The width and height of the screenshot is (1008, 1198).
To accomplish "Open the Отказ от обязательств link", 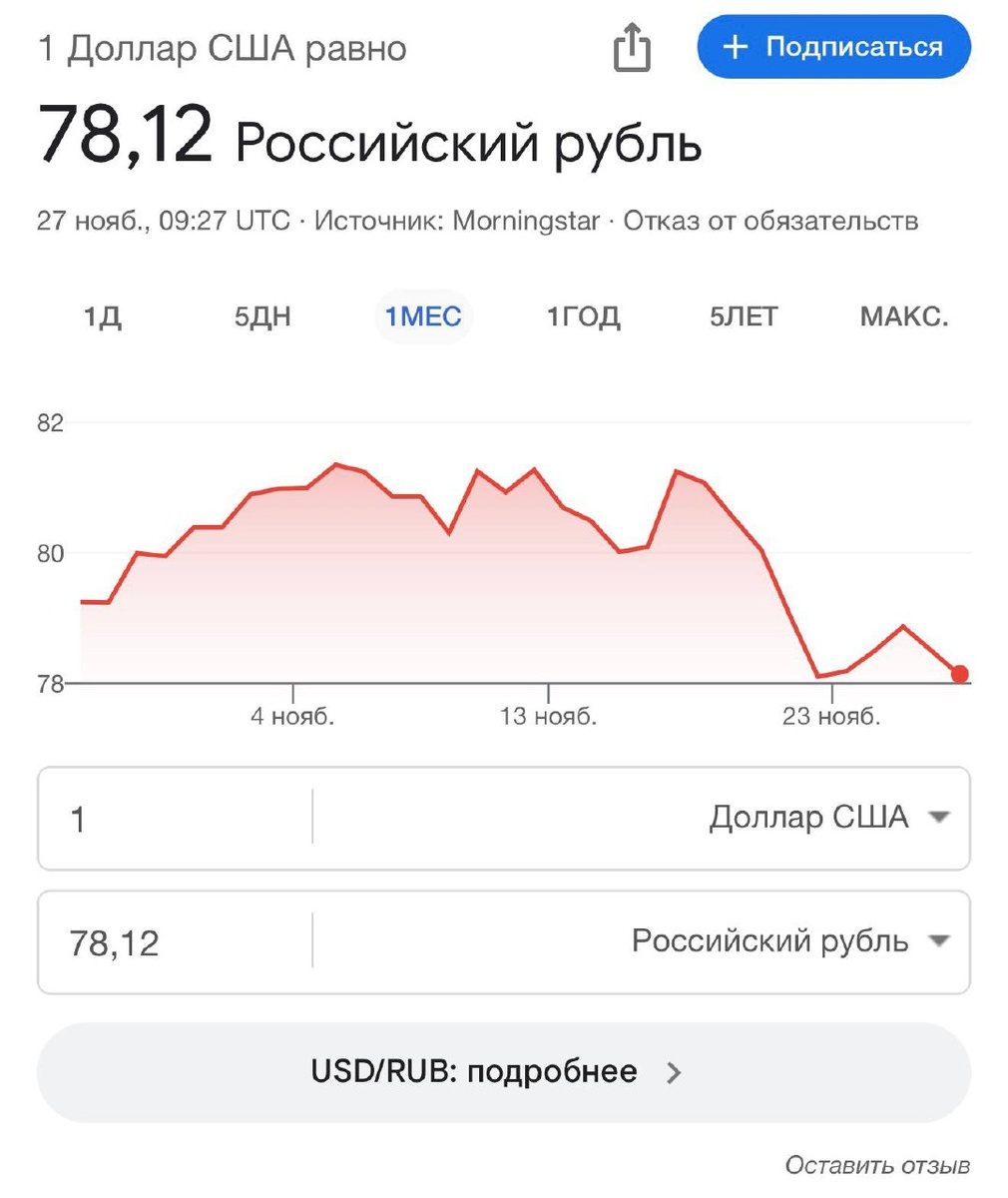I will point(770,221).
